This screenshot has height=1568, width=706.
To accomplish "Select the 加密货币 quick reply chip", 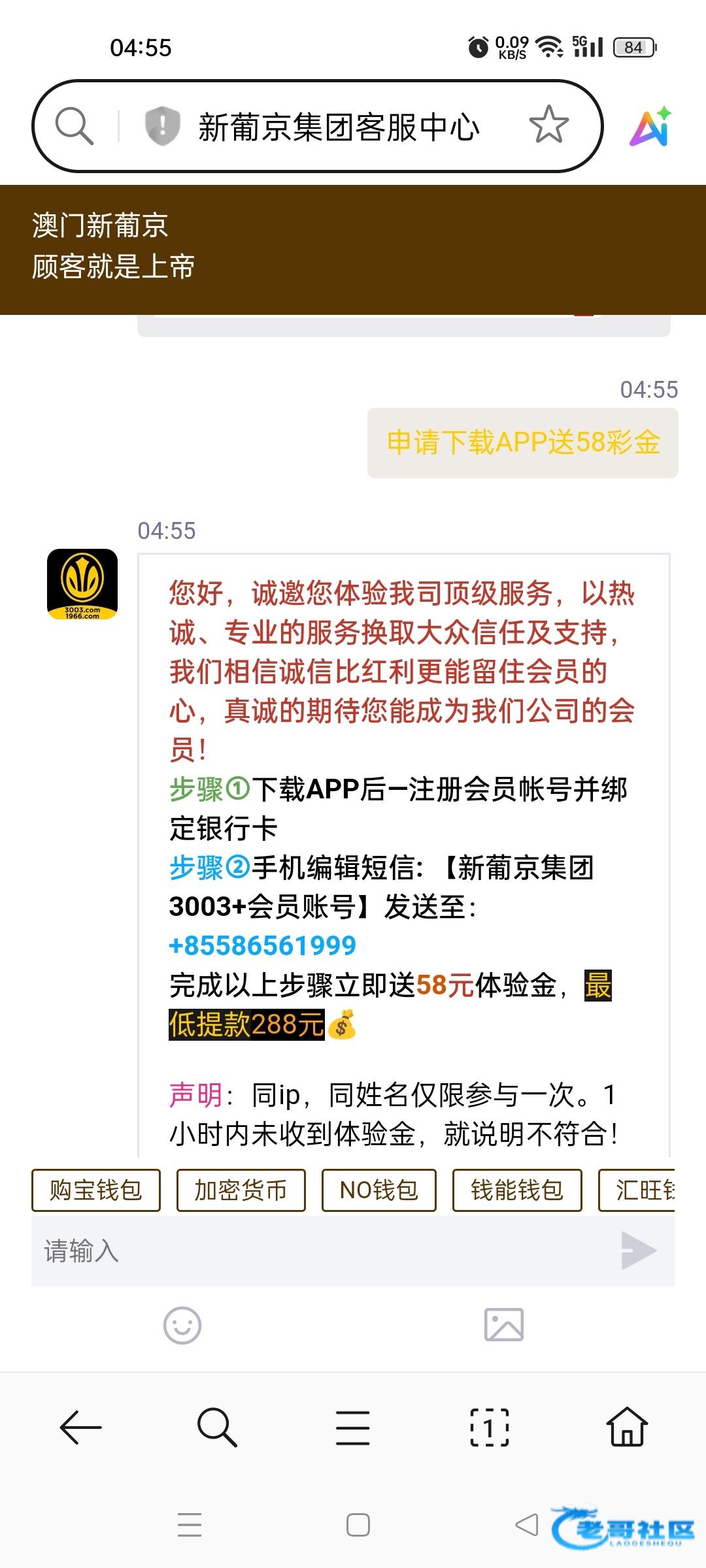I will coord(241,1190).
